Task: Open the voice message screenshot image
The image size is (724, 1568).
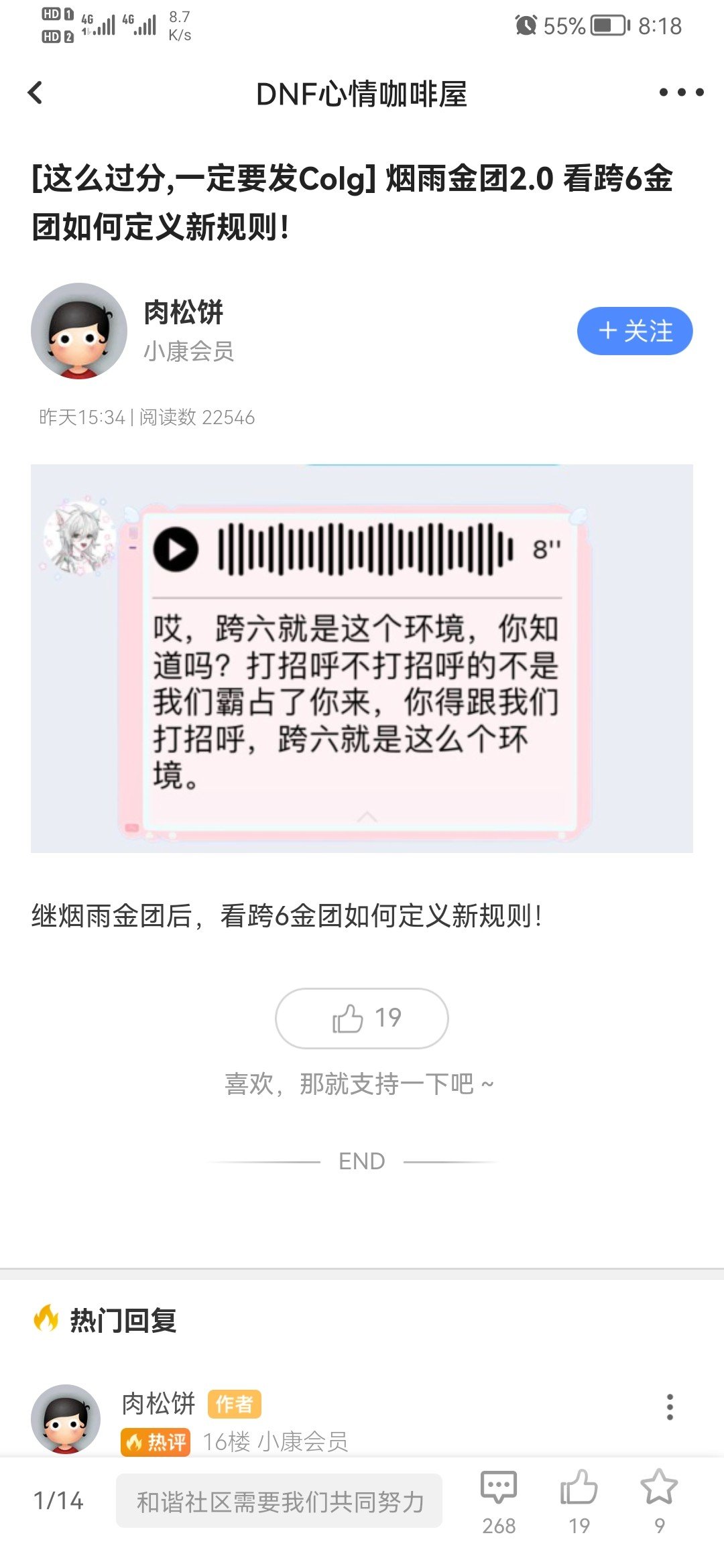Action: pyautogui.click(x=362, y=658)
